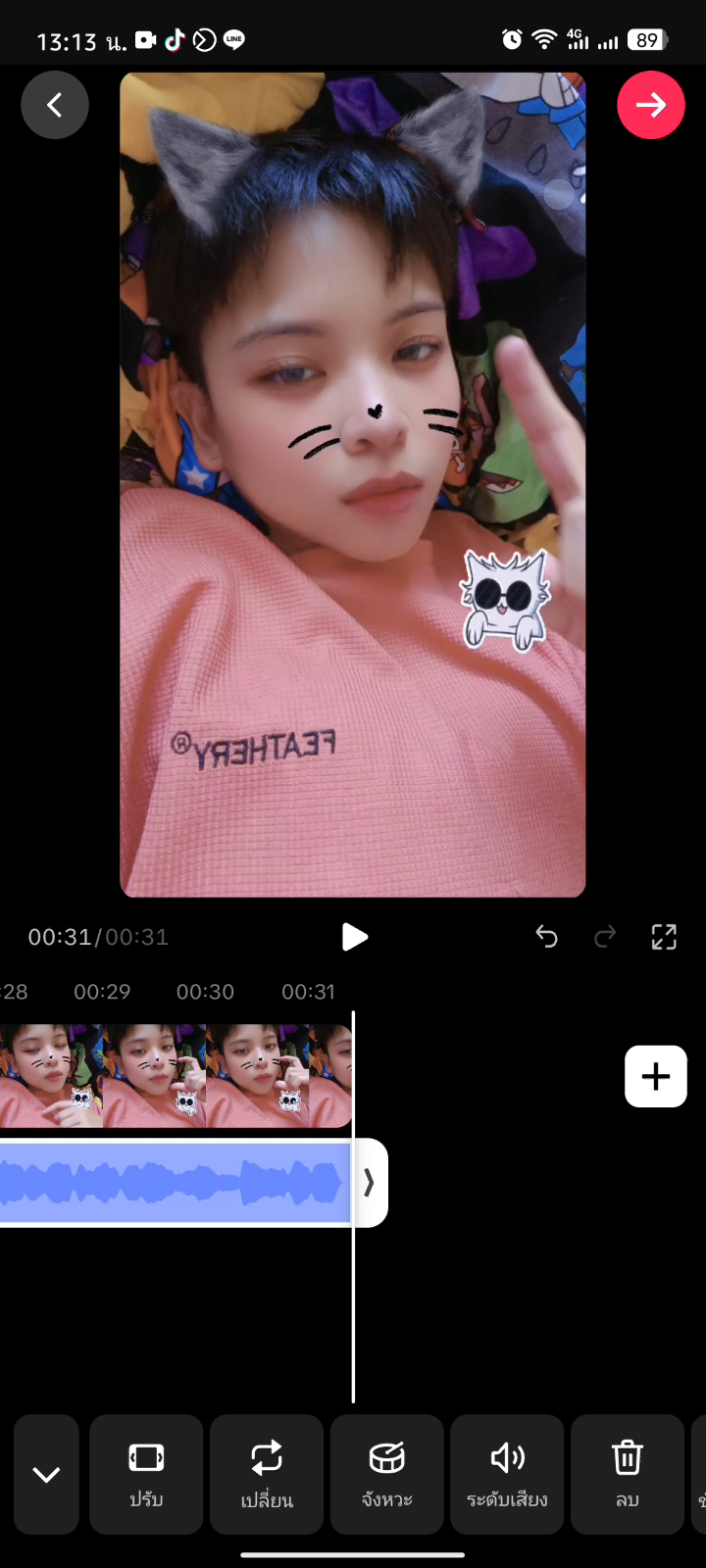Select the blue audio track

tap(176, 1182)
